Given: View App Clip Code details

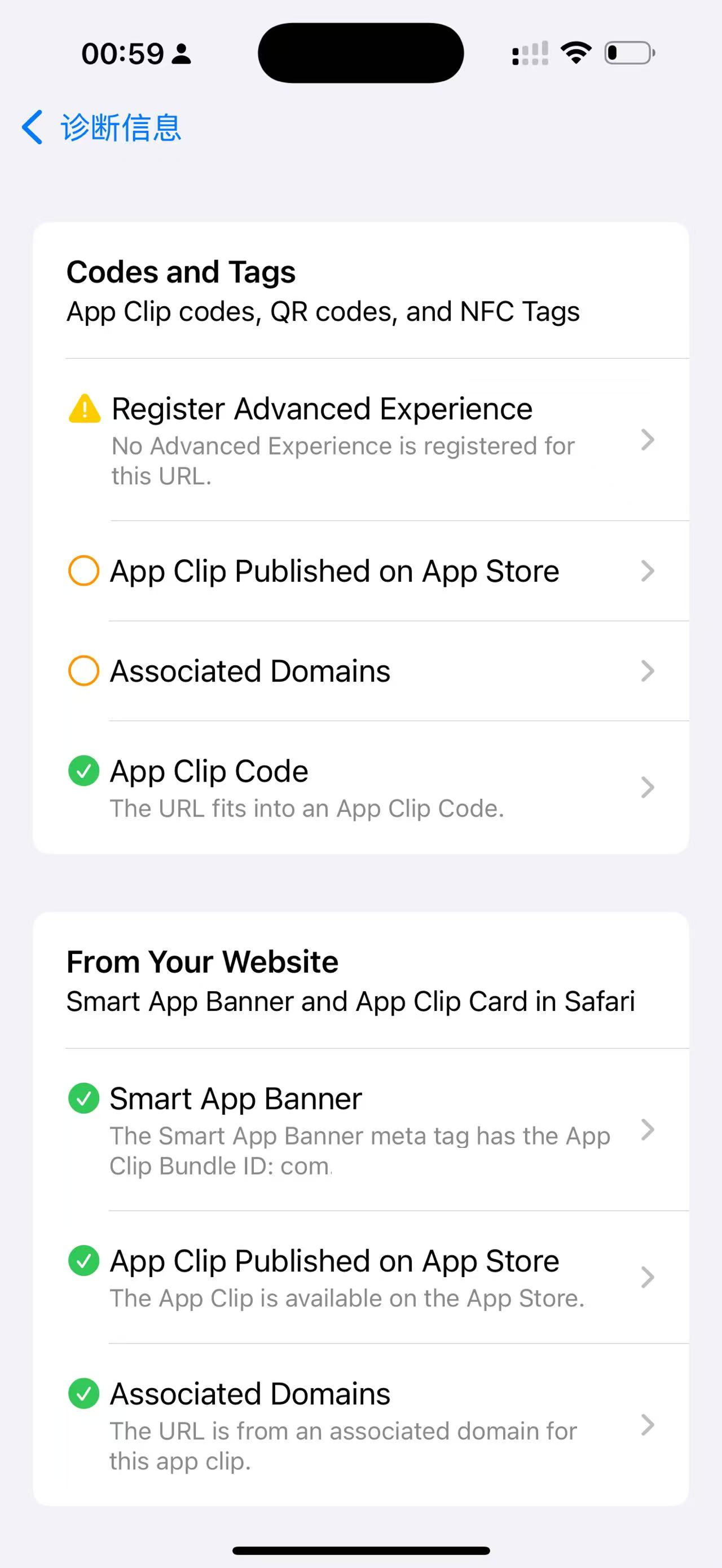Looking at the screenshot, I should 360,788.
